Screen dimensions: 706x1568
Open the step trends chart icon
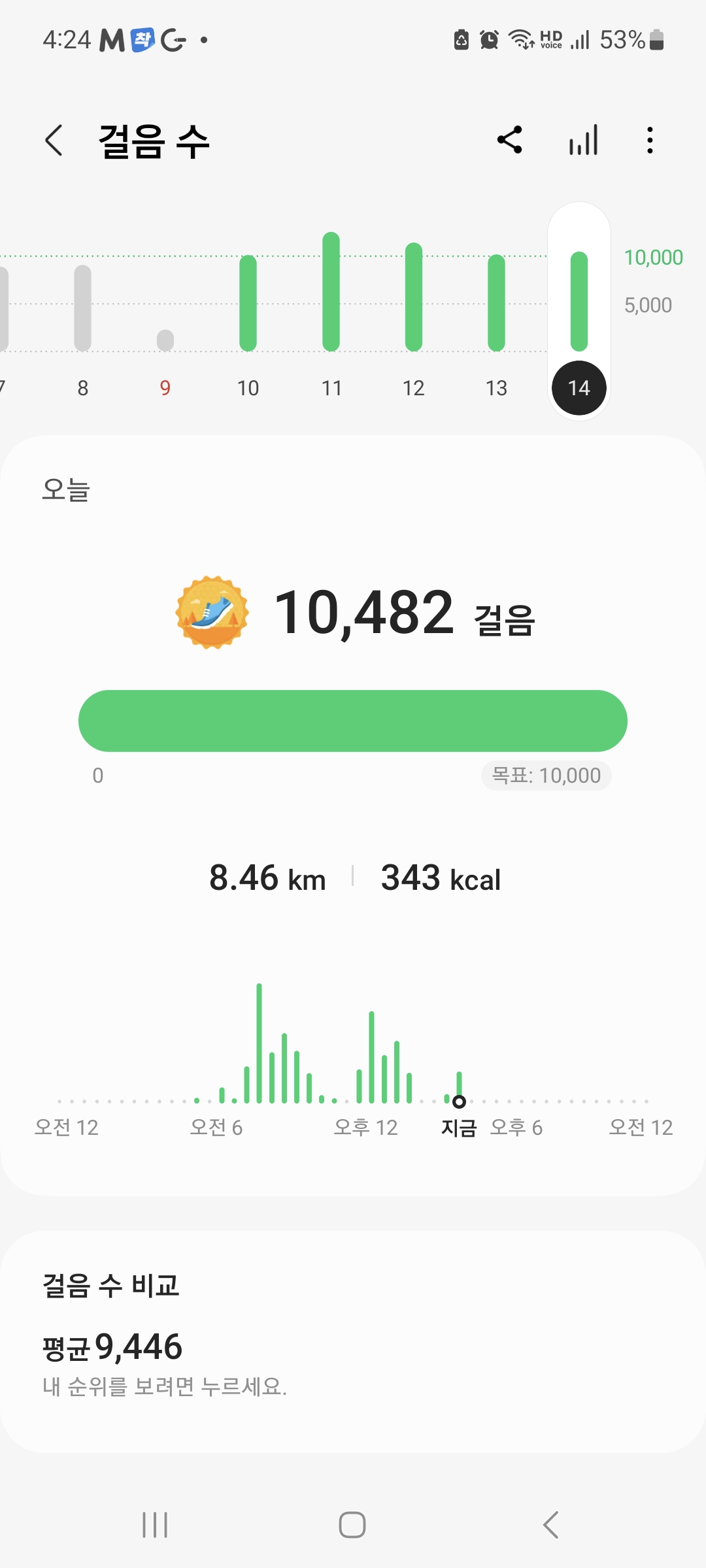tap(583, 140)
